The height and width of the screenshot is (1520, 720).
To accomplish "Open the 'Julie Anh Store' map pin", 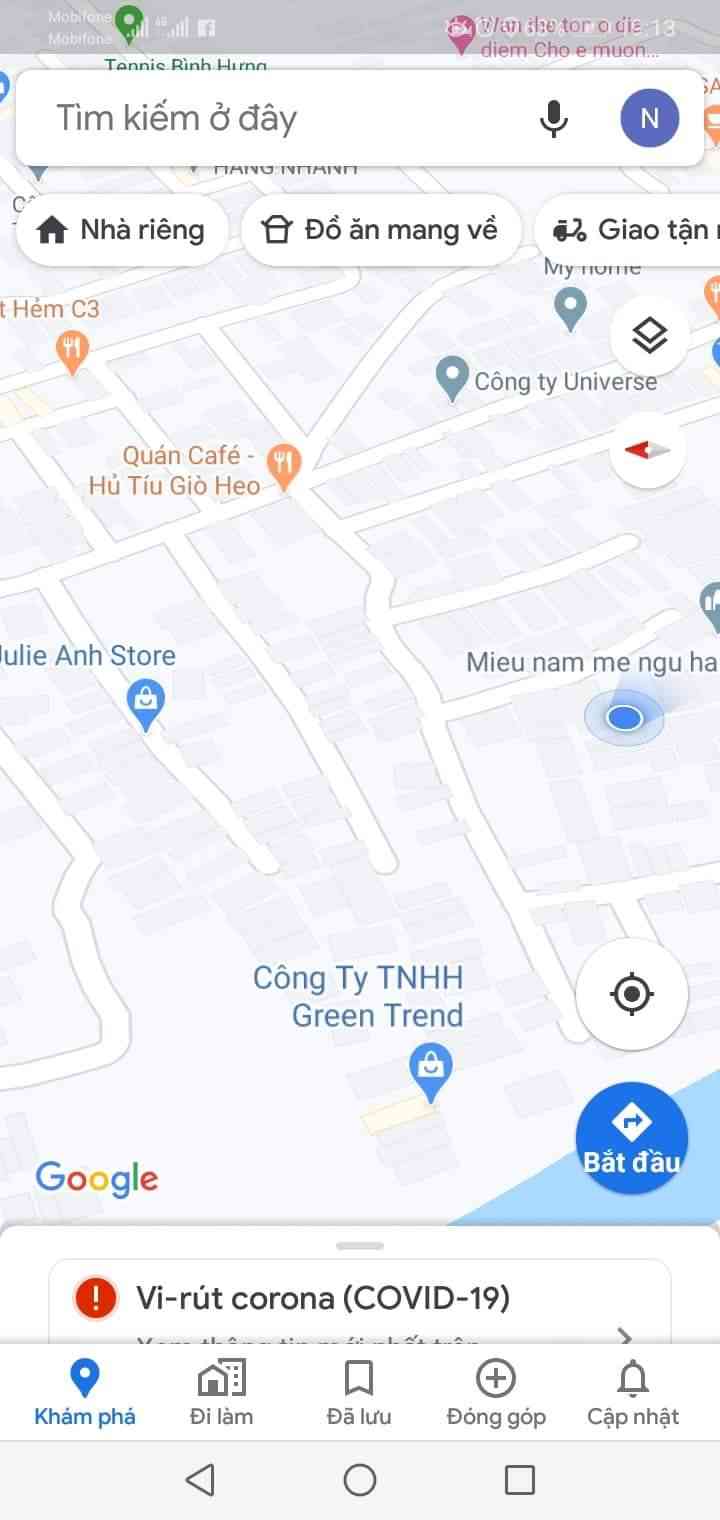I will pyautogui.click(x=147, y=702).
